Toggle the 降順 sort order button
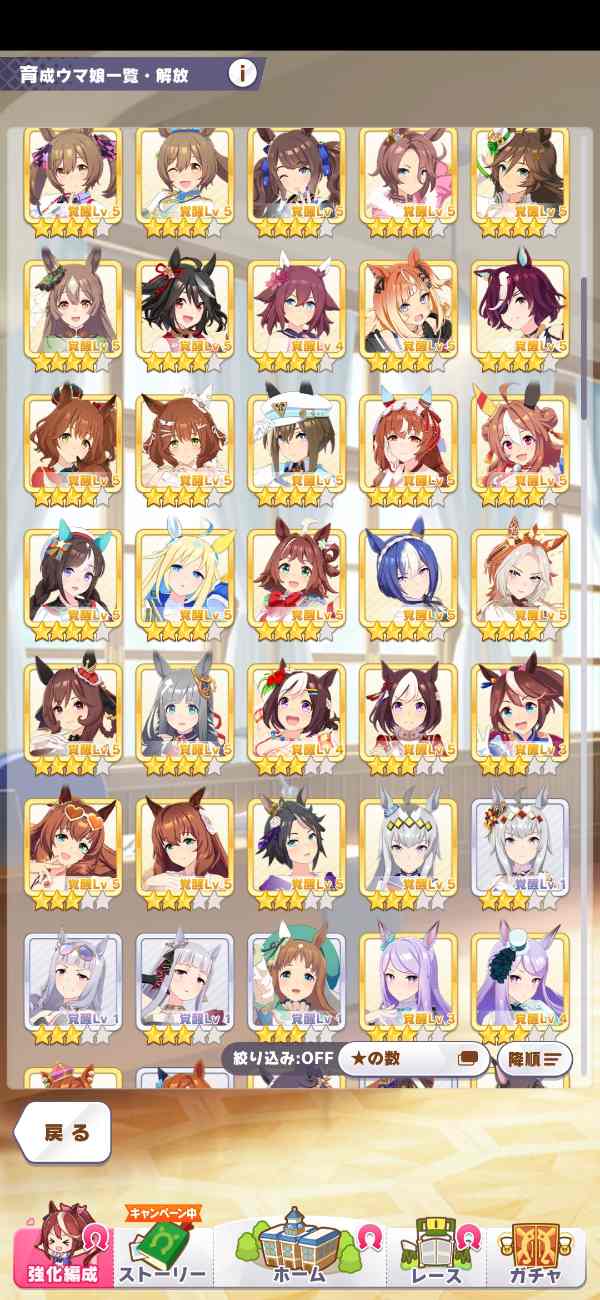The width and height of the screenshot is (600, 1300). (534, 1057)
